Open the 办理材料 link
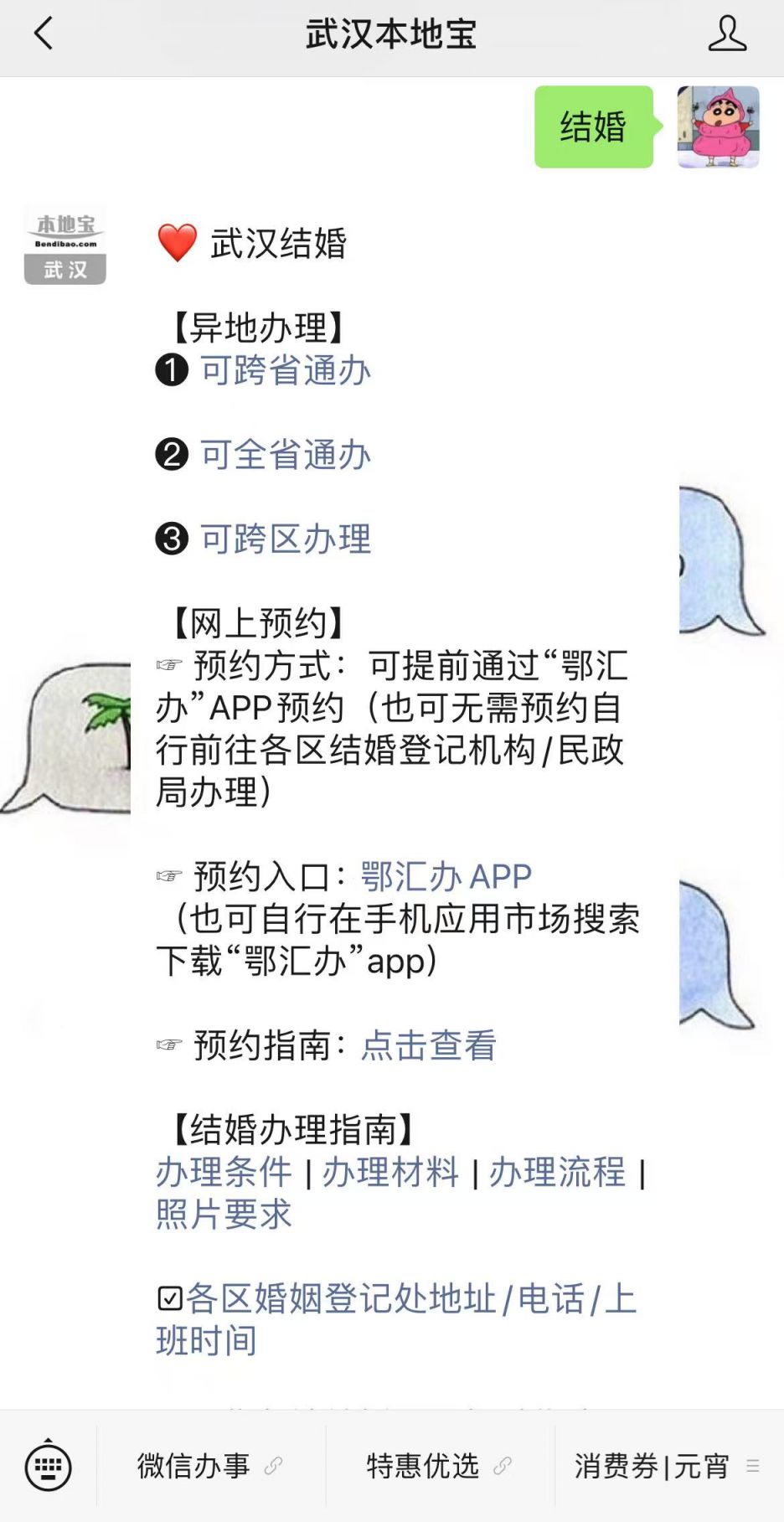The image size is (784, 1522). tap(390, 1171)
